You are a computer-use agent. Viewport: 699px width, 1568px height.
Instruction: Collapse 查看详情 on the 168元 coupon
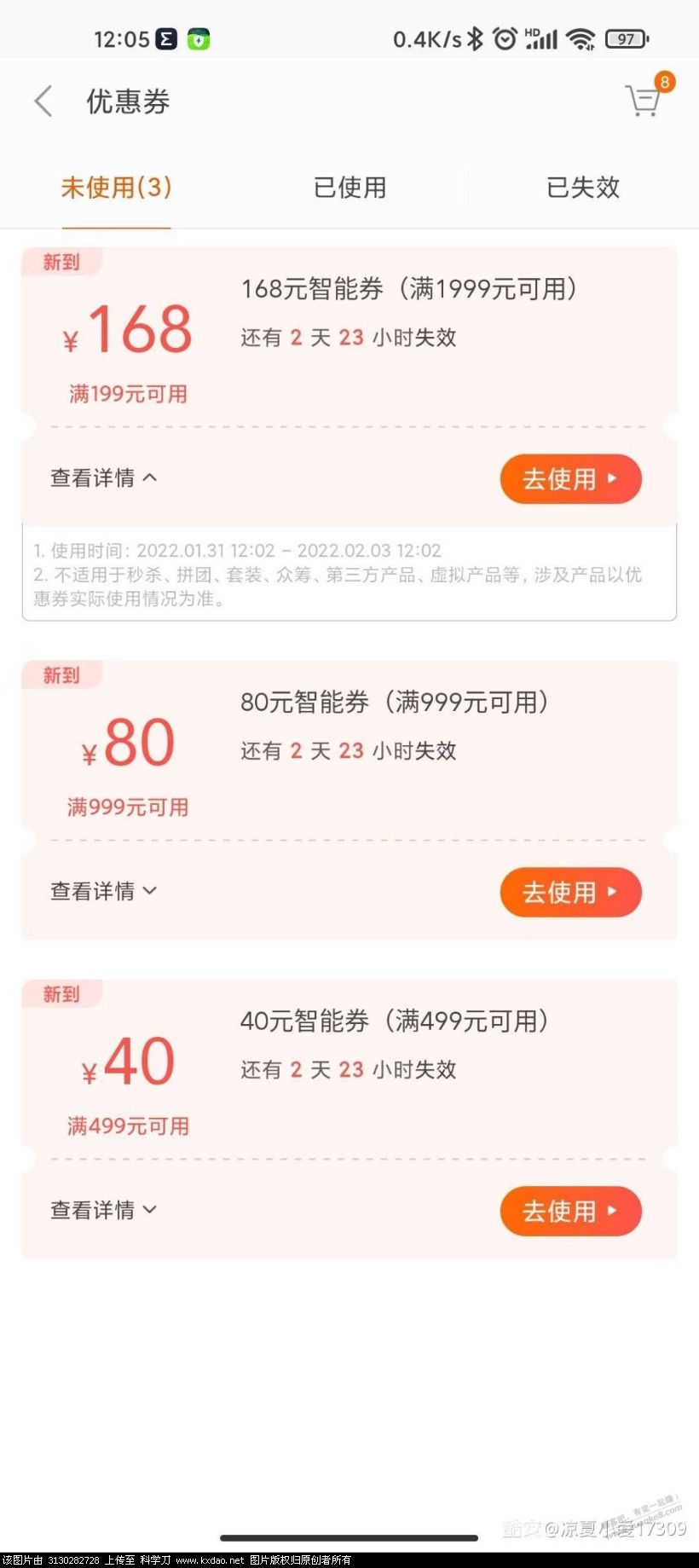click(104, 478)
